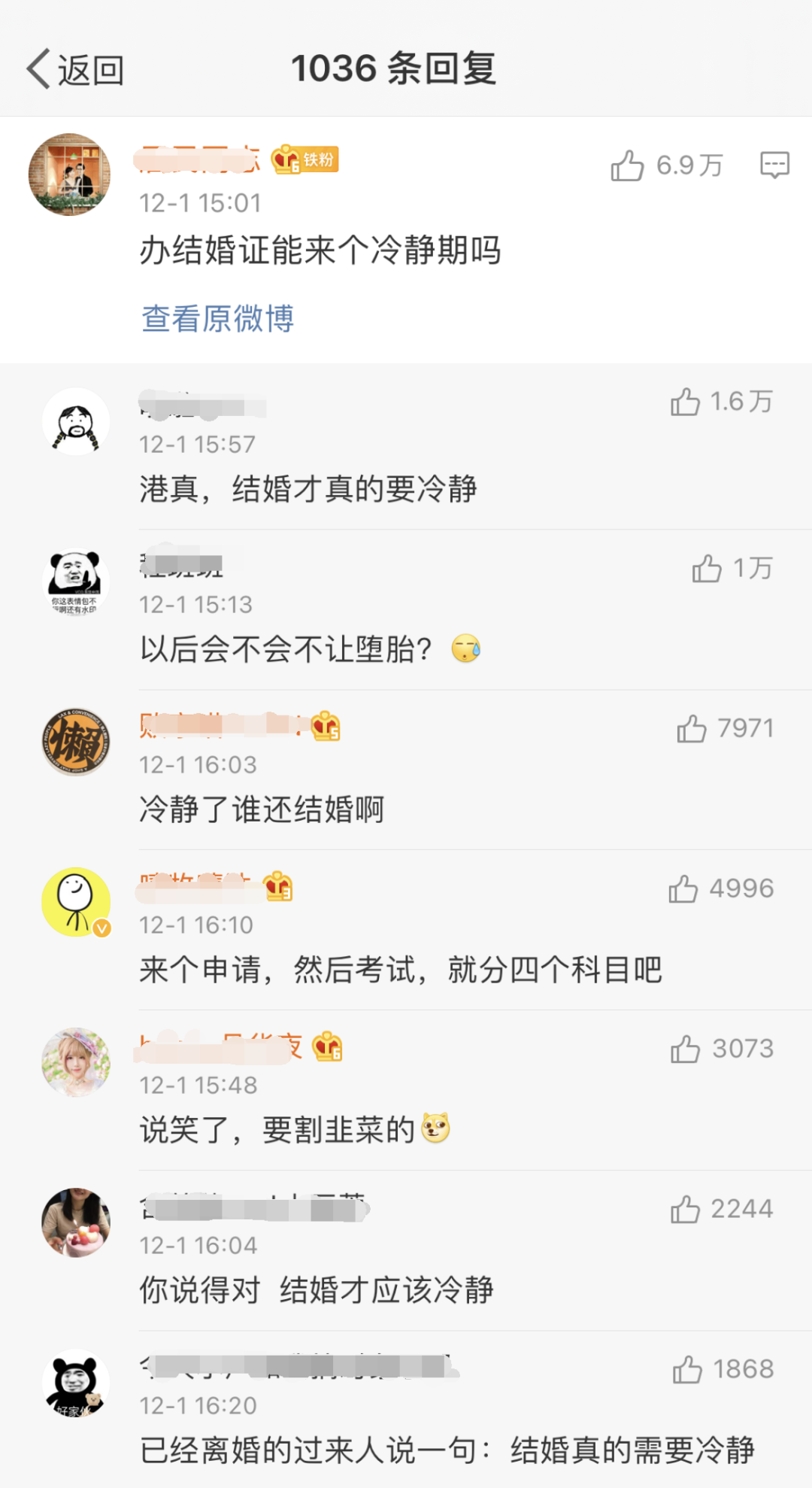Screen dimensions: 812x1488
Task: Open the 懒 avatar of the 12-1 16:03 replier
Action: (76, 742)
